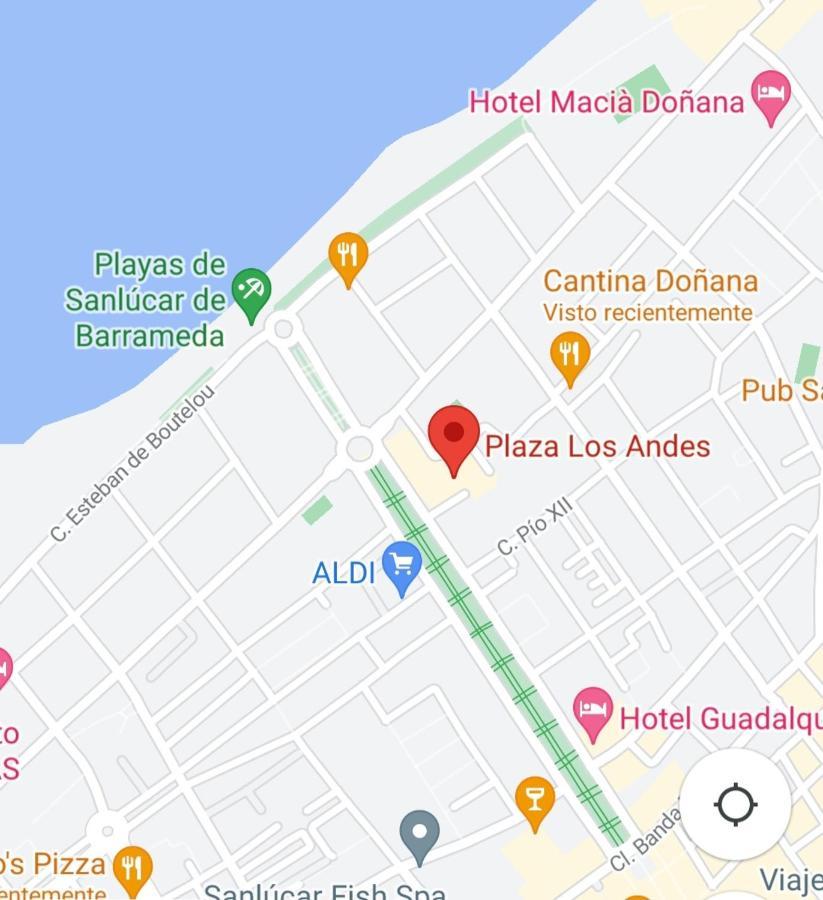Select the Playas de Sanlúcar de Barrameda marker
This screenshot has height=900, width=823.
click(250, 292)
